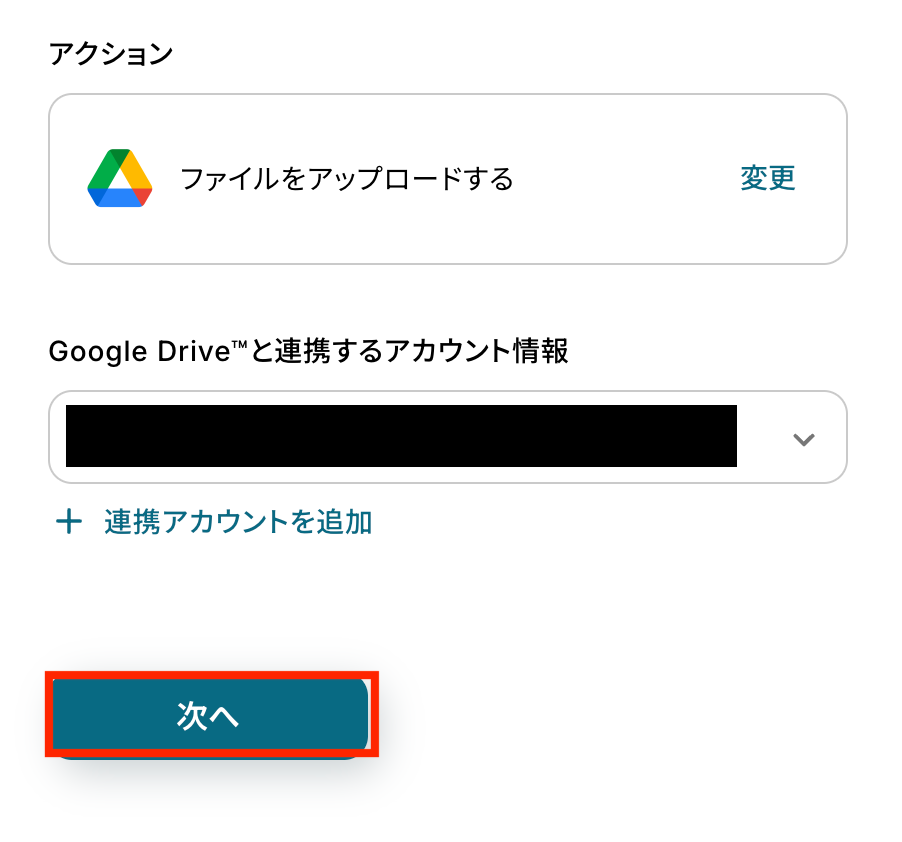Tap the 次へ button to proceed
The height and width of the screenshot is (842, 902).
pos(210,716)
